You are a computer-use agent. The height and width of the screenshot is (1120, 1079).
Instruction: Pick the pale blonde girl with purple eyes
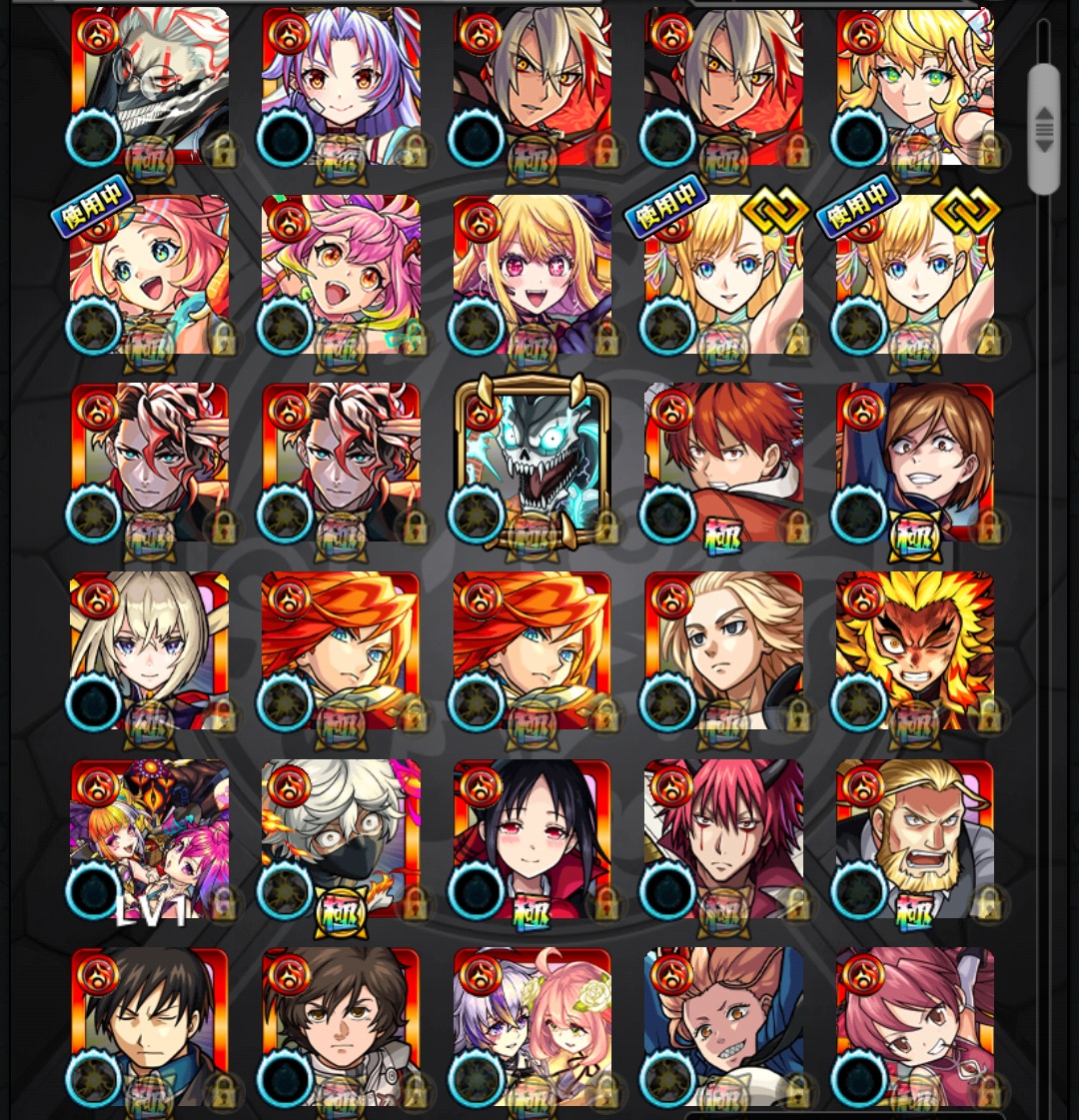pos(150,649)
